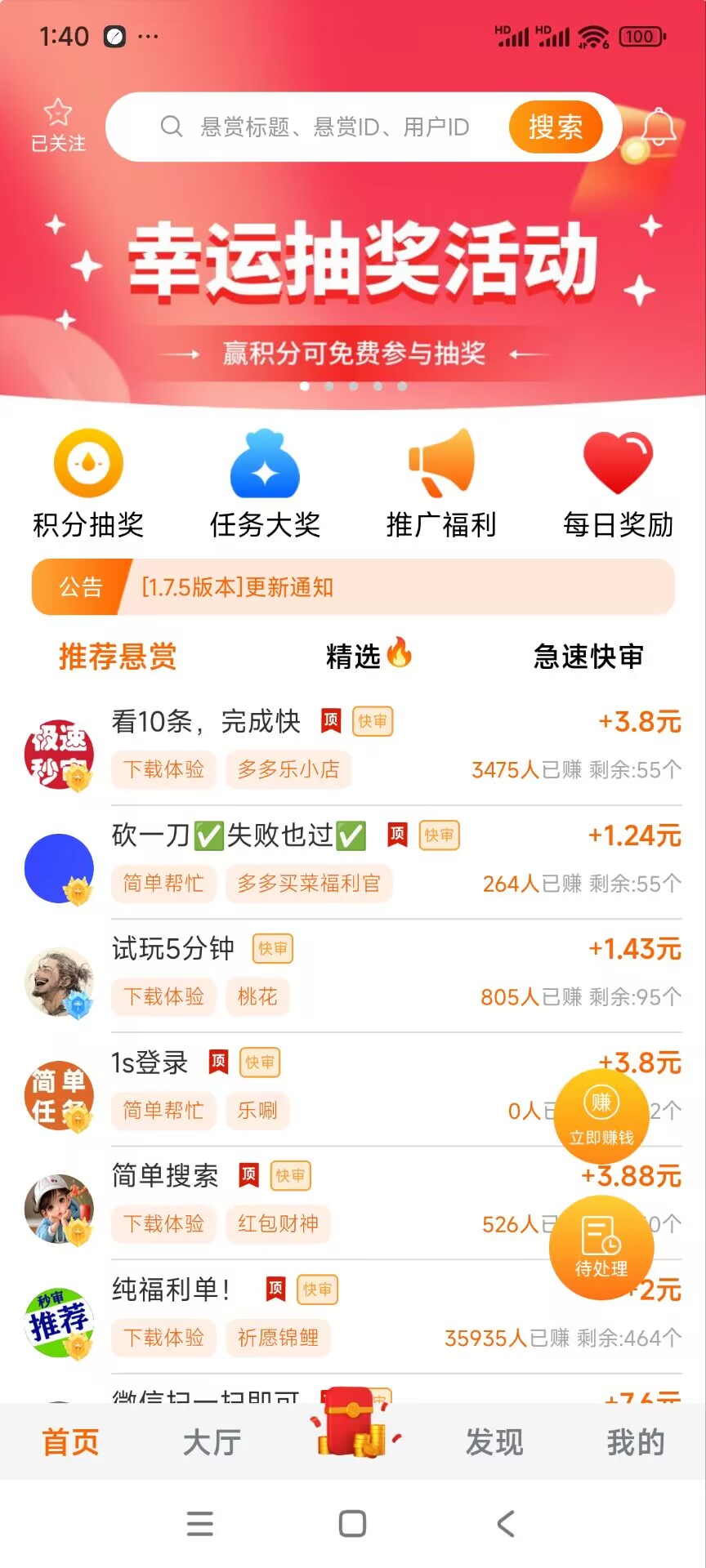This screenshot has height=1568, width=706.
Task: Open followed list via the 已关注 star icon
Action: (x=58, y=124)
